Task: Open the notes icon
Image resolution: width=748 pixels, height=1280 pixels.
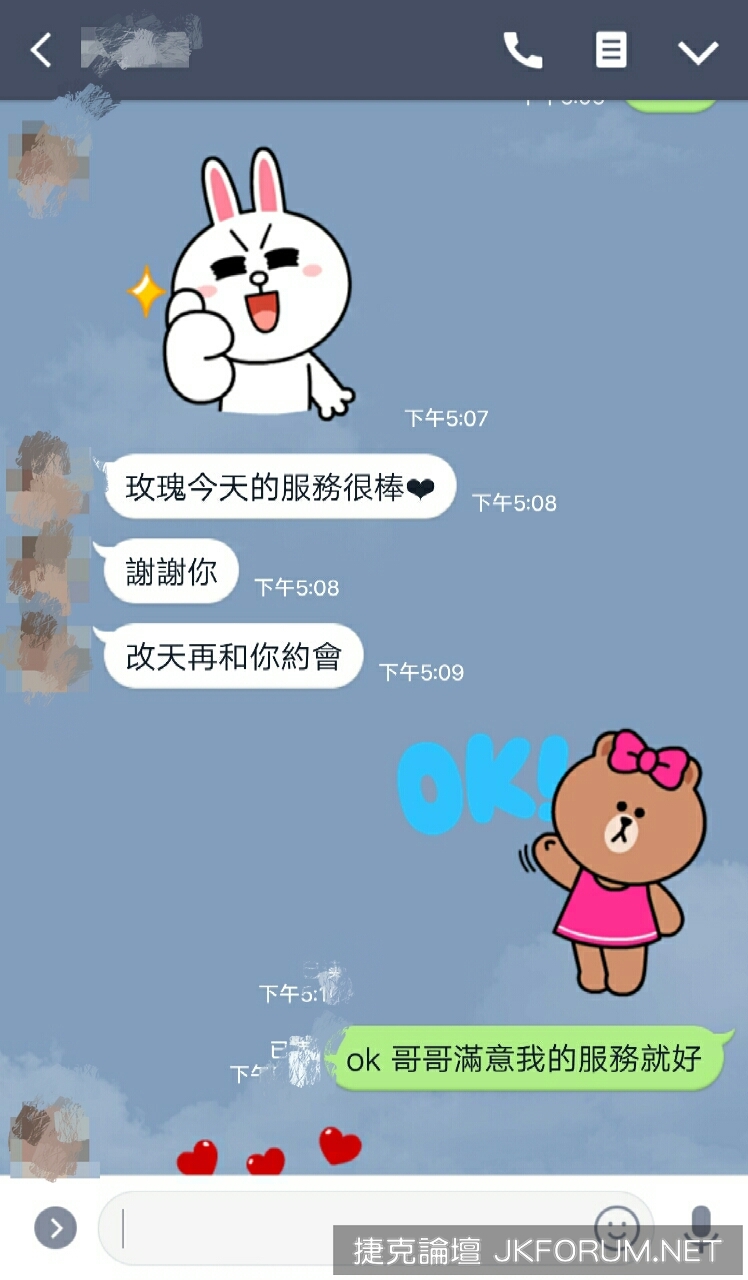Action: point(611,50)
